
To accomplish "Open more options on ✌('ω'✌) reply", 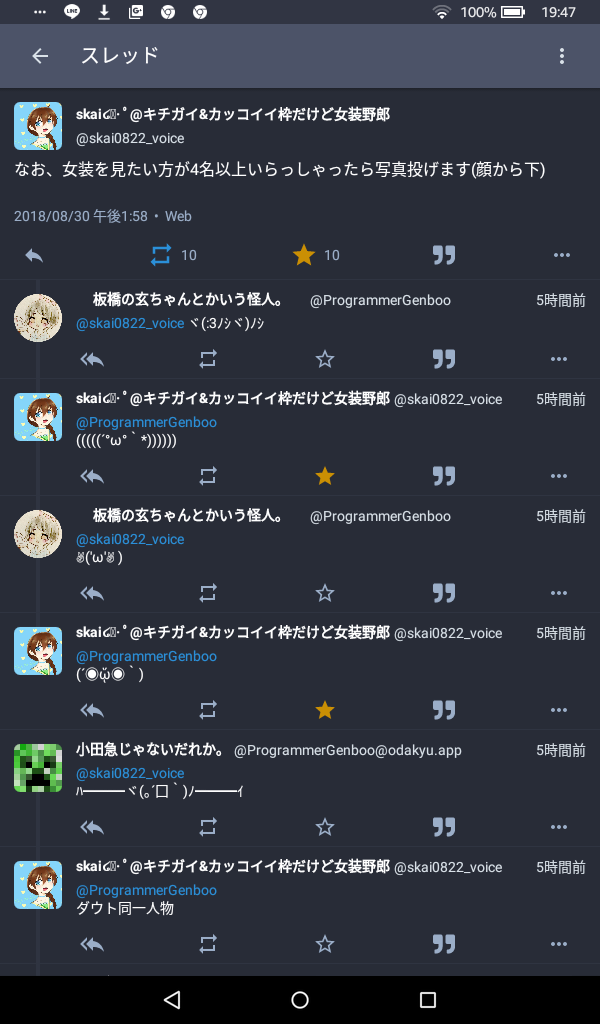I will (x=559, y=593).
